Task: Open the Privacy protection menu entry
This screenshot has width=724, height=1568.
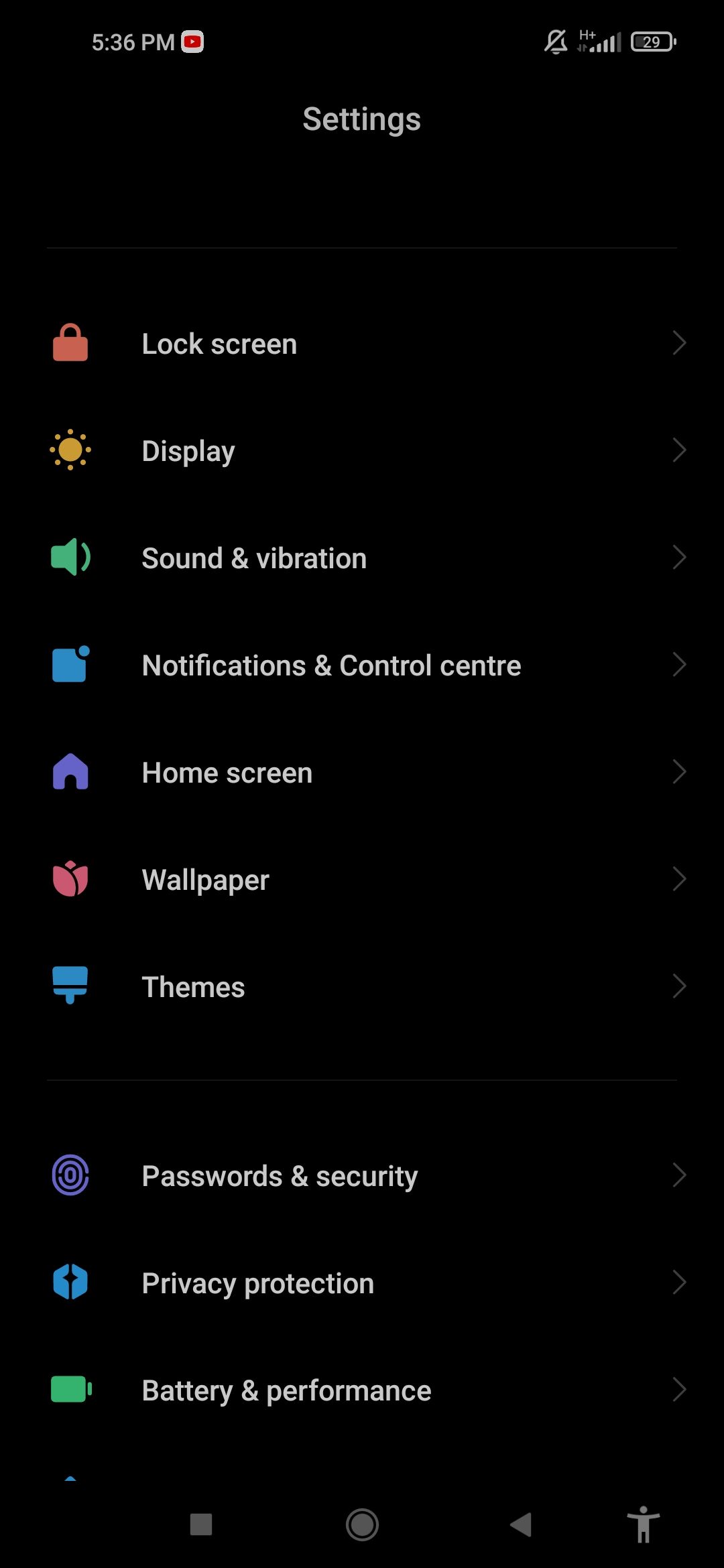Action: coord(362,1283)
